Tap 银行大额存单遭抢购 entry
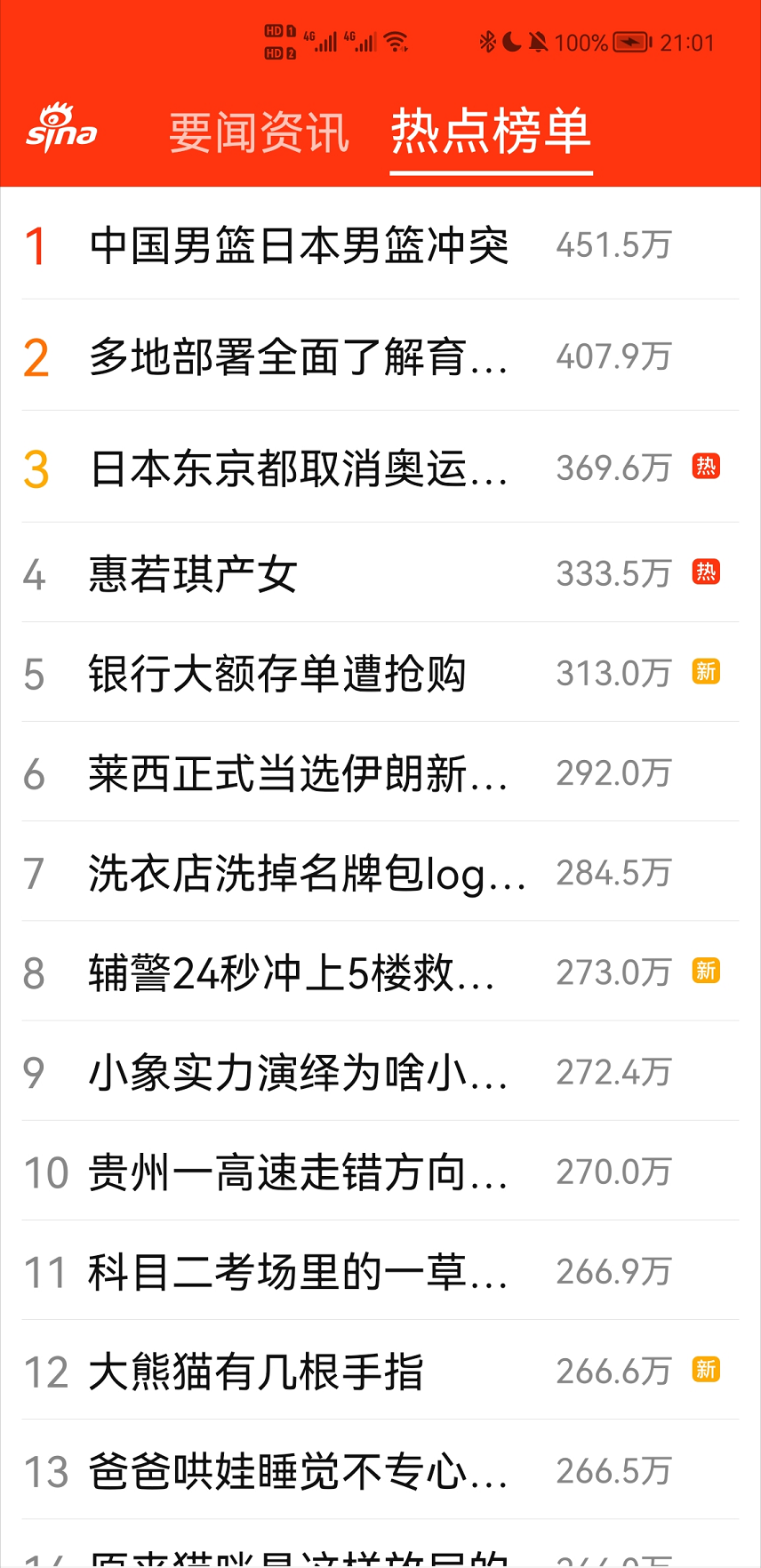This screenshot has height=1568, width=761. click(x=277, y=673)
